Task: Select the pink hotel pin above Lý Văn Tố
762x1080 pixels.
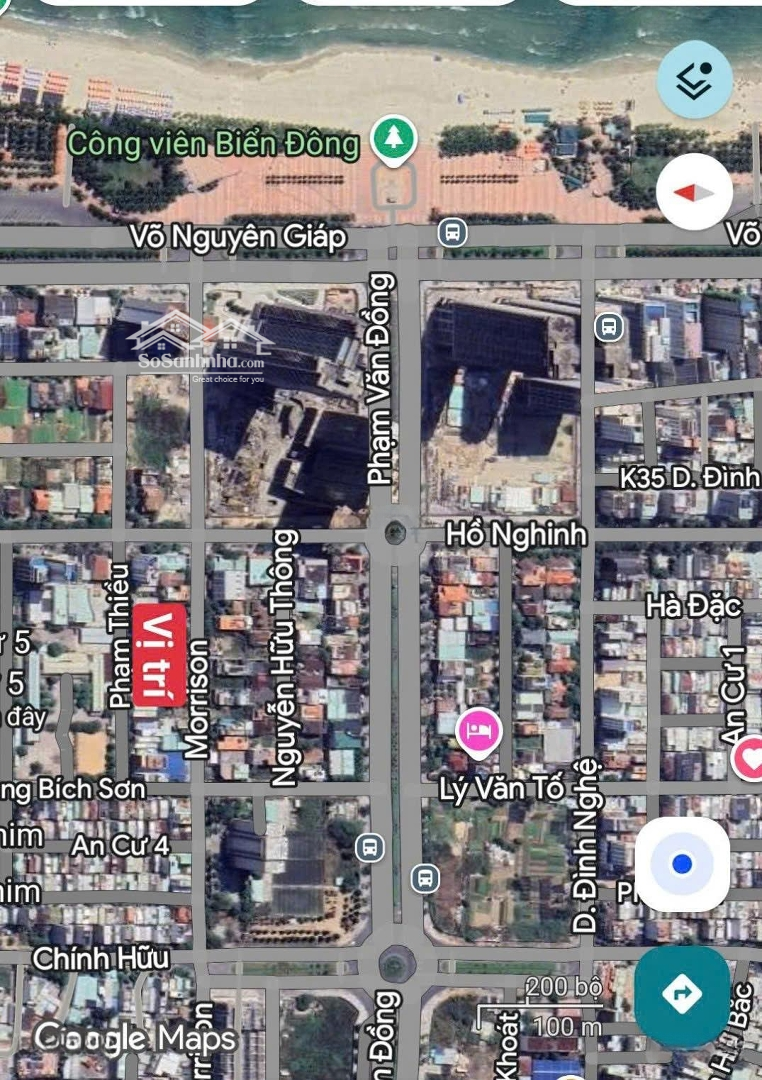Action: point(479,730)
